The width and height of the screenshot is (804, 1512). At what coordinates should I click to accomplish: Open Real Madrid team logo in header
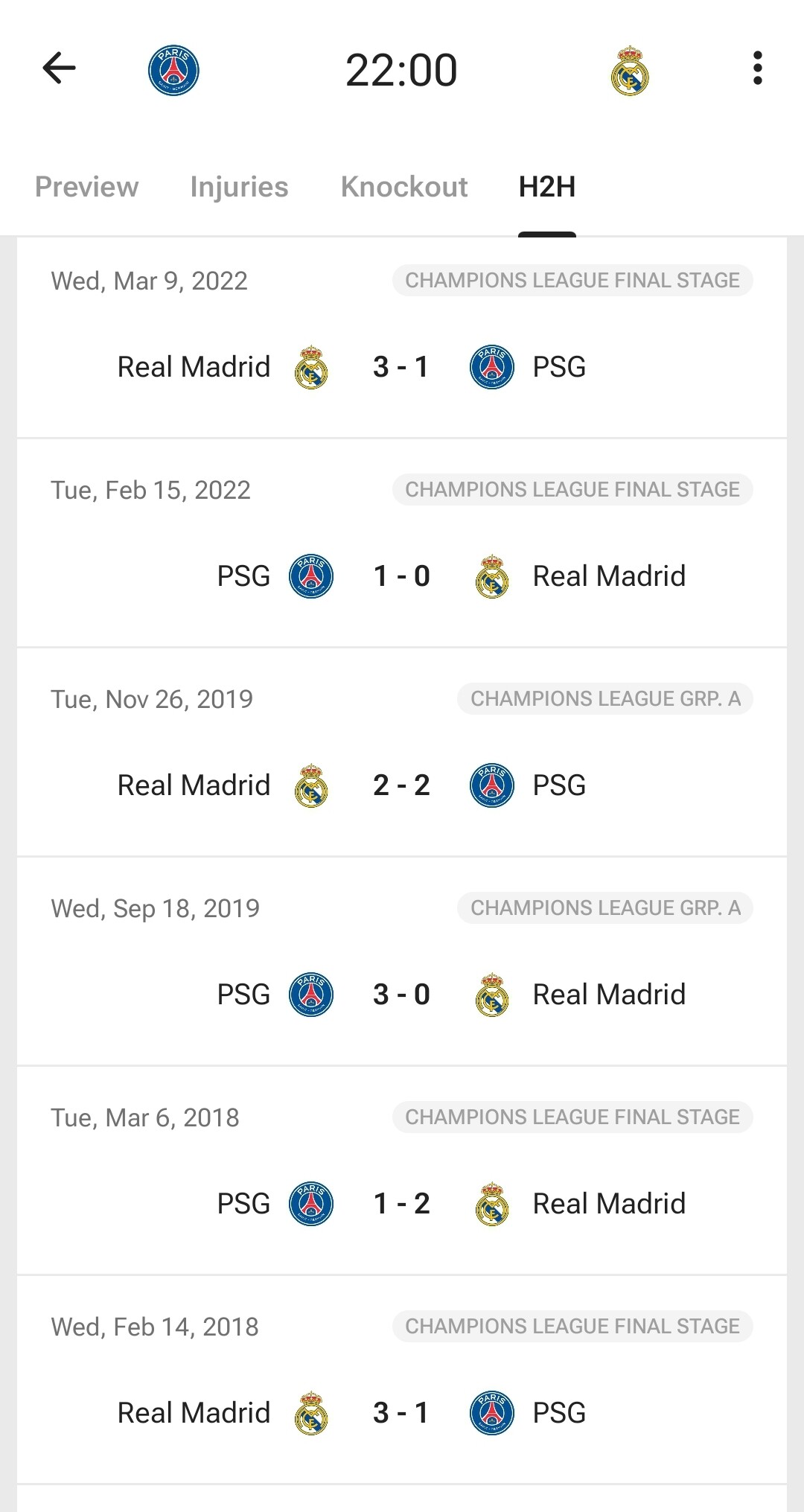630,71
